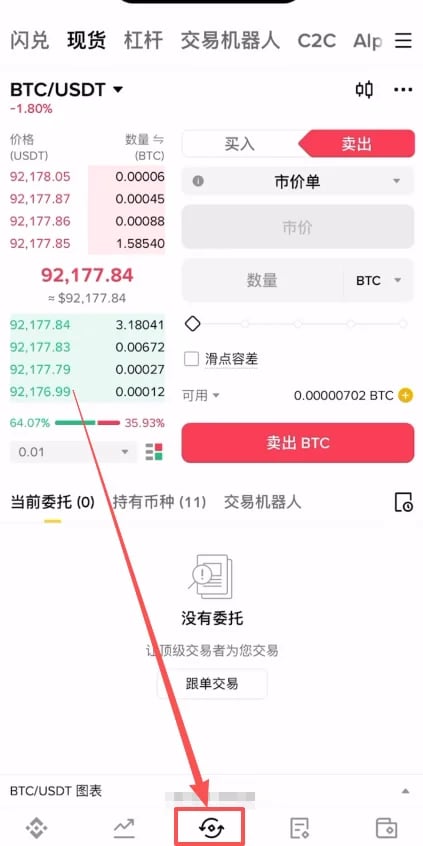Screen dimensions: 423x846
Task: Open the order history icon
Action: coord(403,502)
